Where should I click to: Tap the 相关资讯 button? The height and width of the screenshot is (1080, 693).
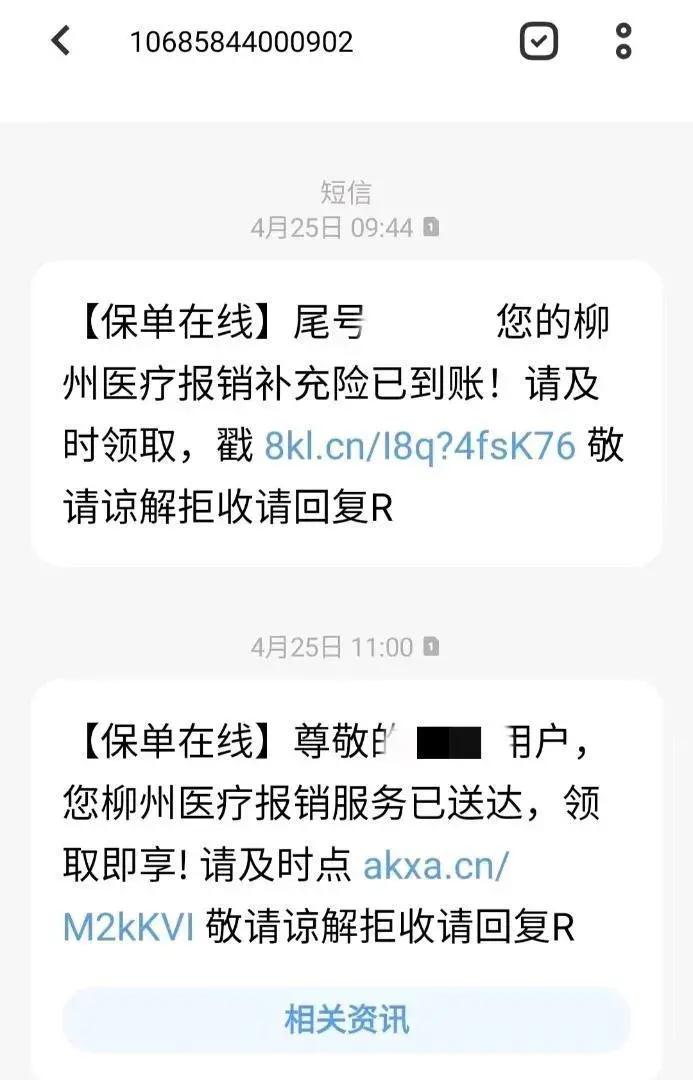click(x=346, y=1020)
